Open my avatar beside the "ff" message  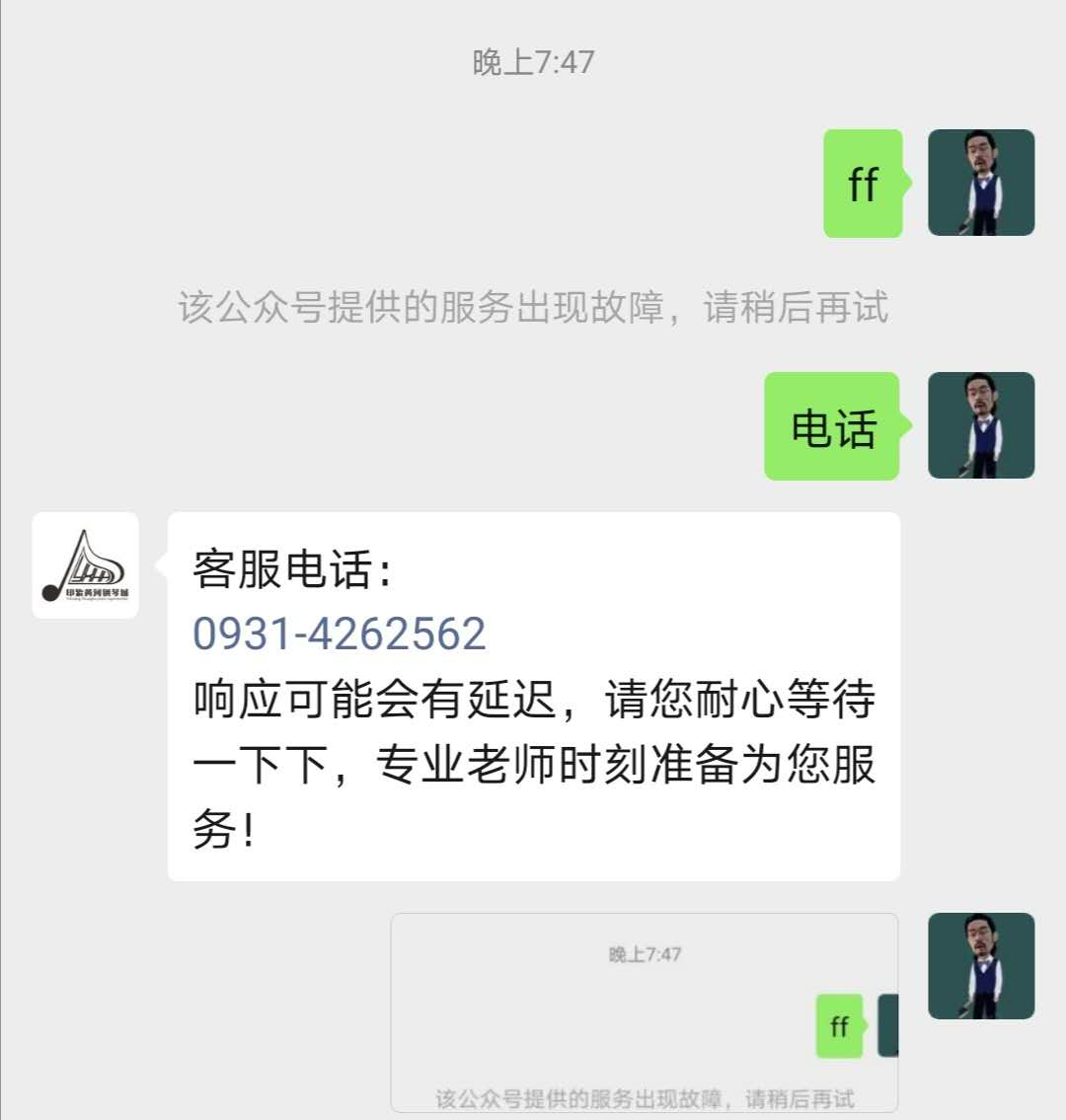pos(981,183)
